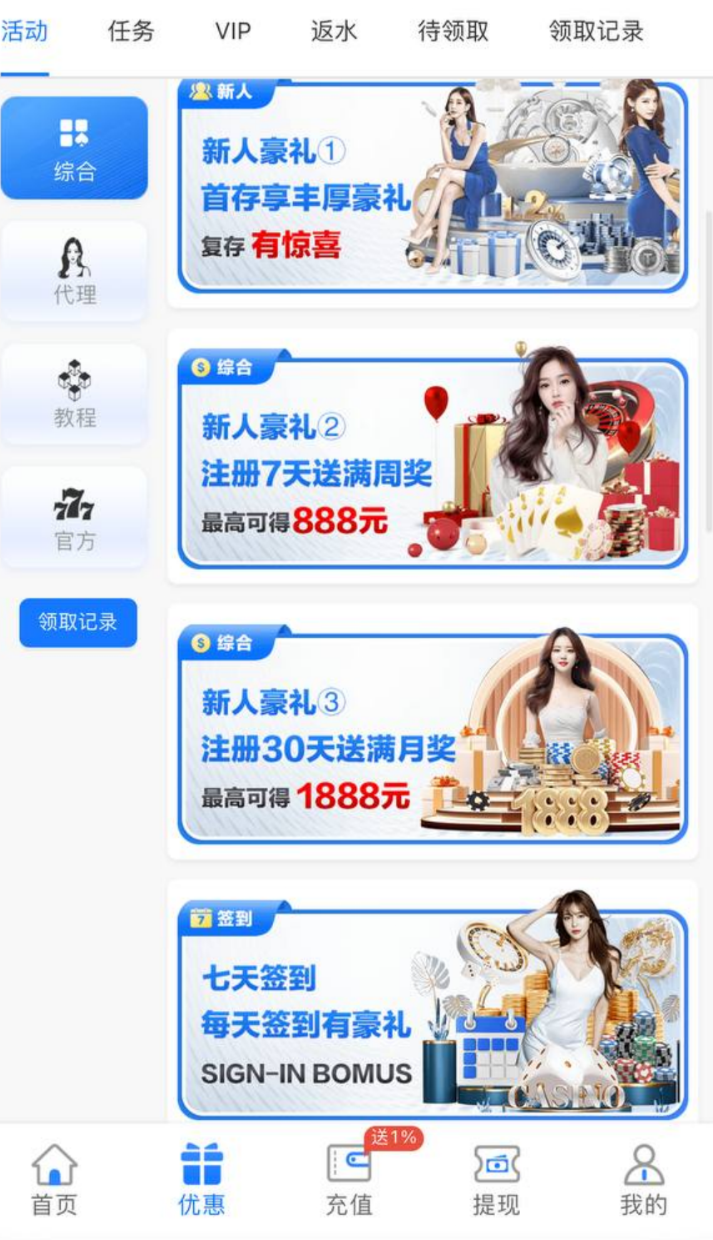Switch to the 返水 tab
The height and width of the screenshot is (1240, 713).
coord(334,32)
